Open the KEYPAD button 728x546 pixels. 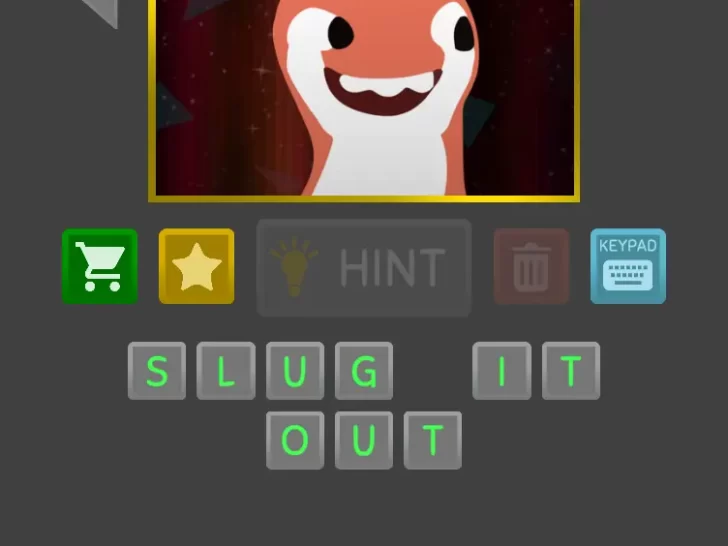(628, 266)
